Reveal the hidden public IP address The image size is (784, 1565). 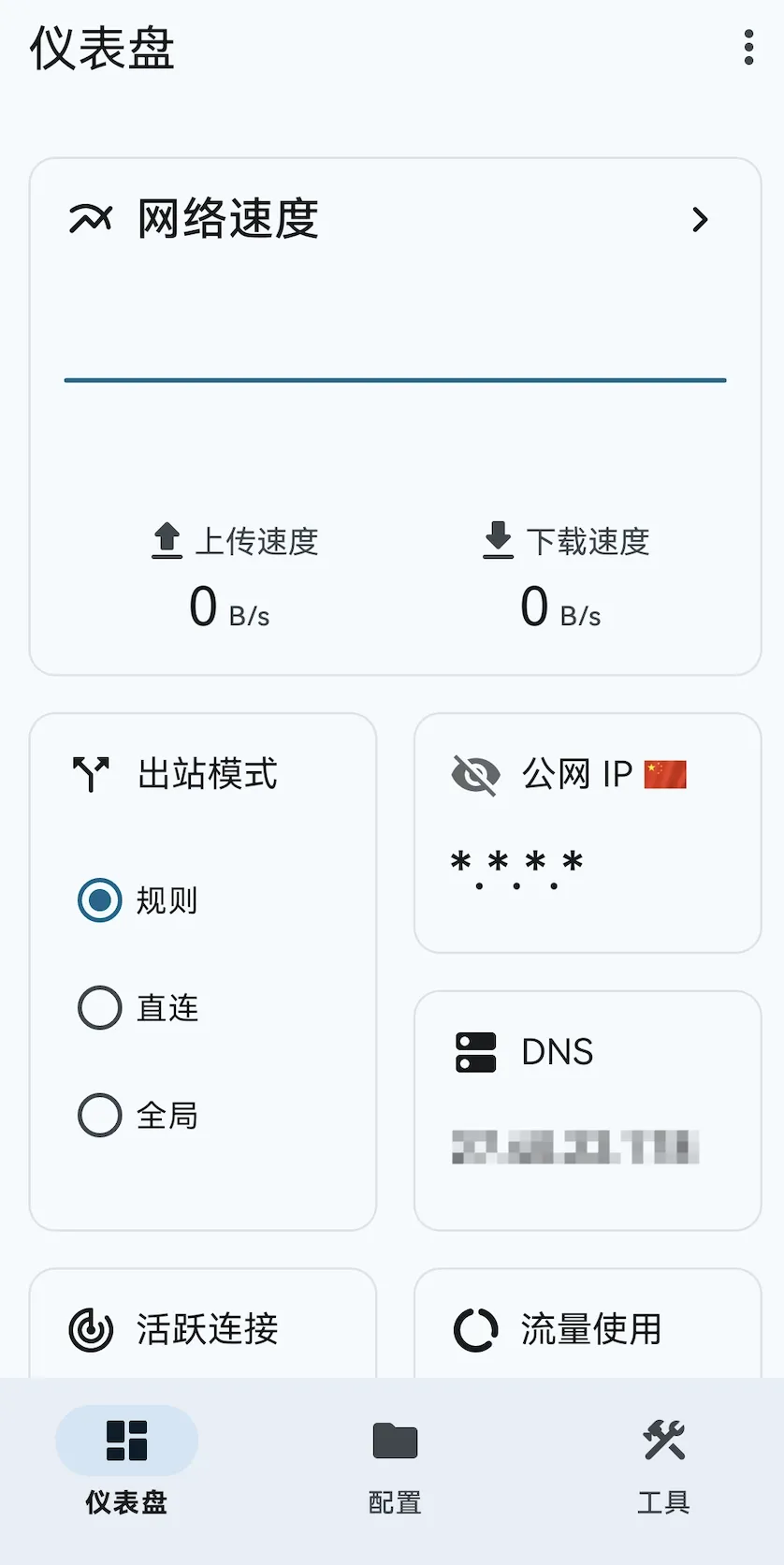point(475,773)
